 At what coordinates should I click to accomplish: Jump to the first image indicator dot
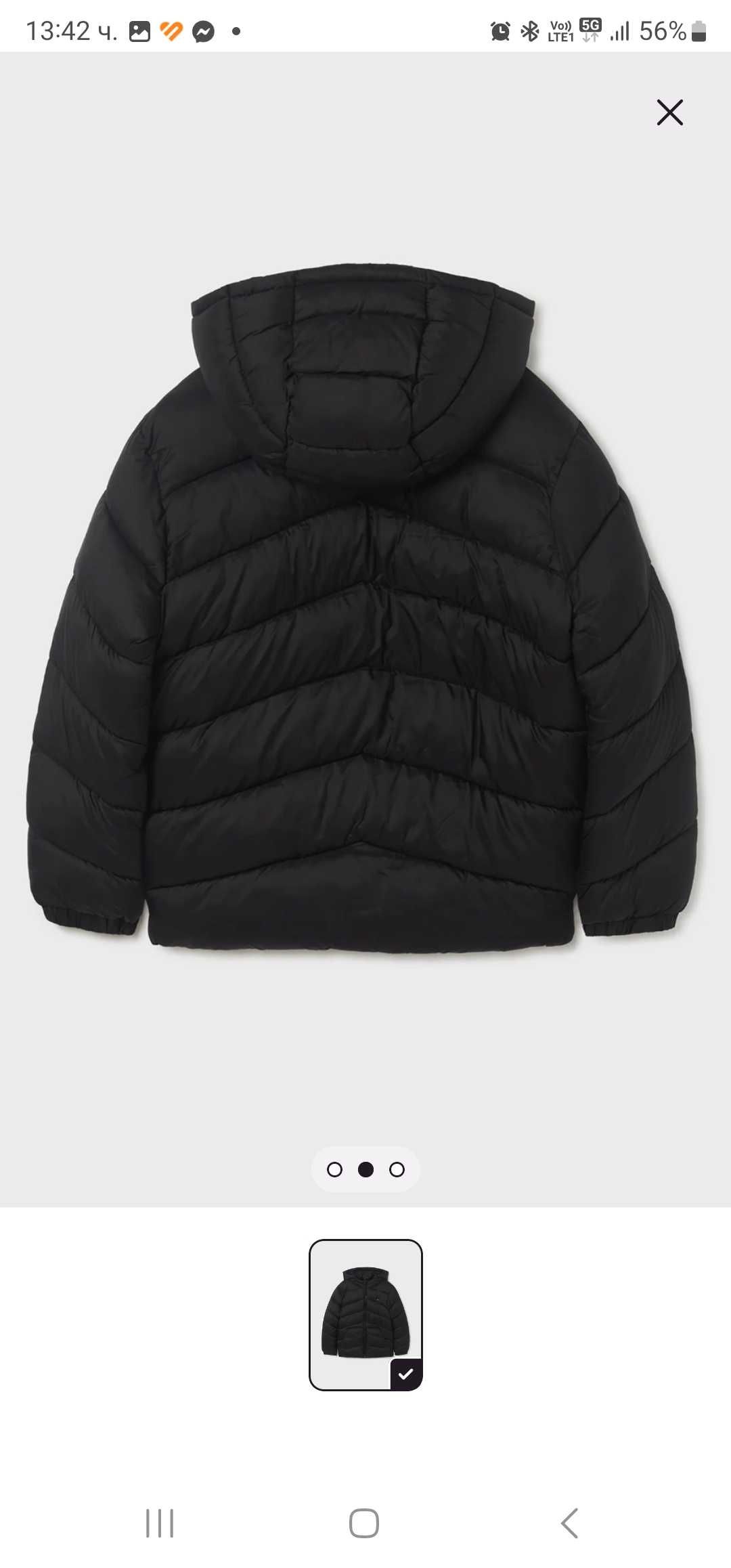point(334,1169)
